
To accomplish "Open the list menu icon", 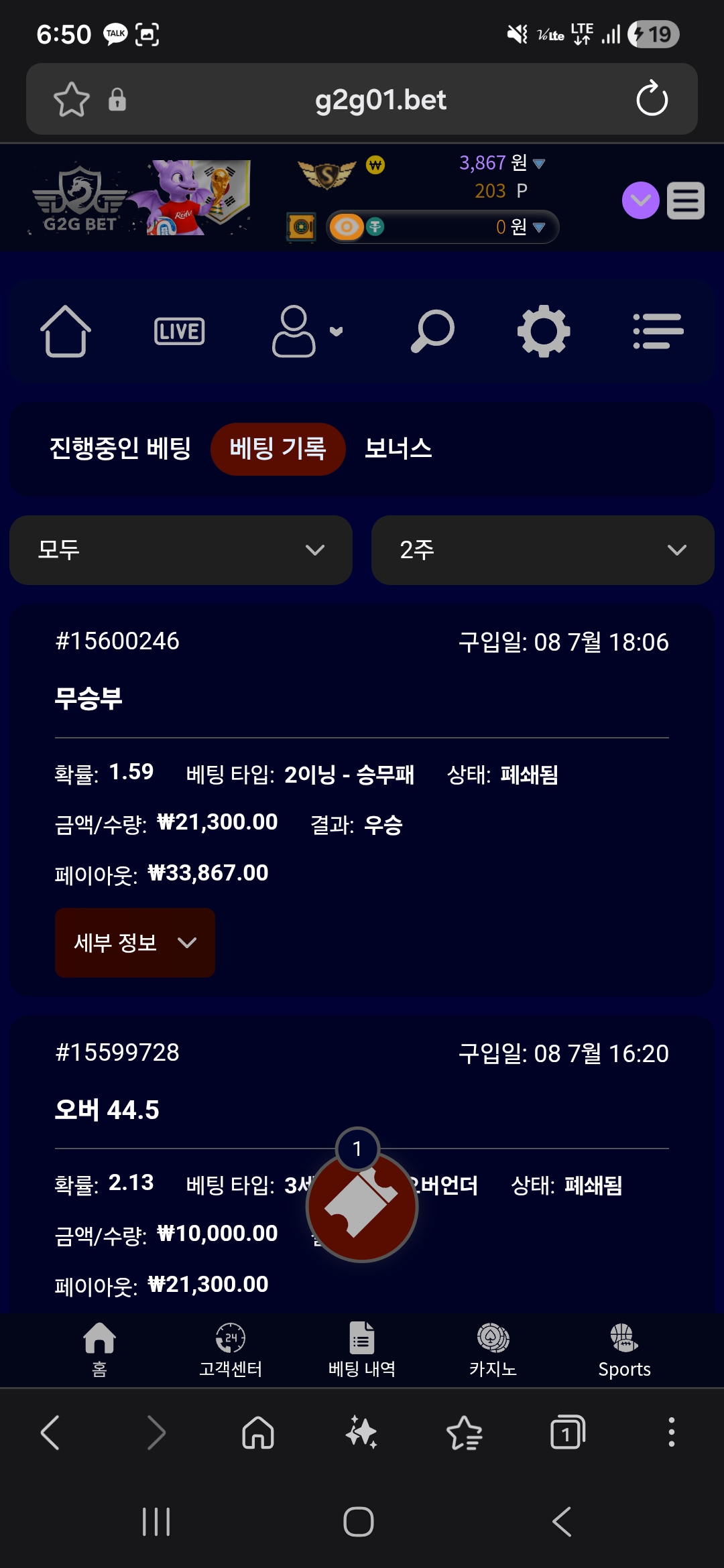I will pyautogui.click(x=658, y=331).
